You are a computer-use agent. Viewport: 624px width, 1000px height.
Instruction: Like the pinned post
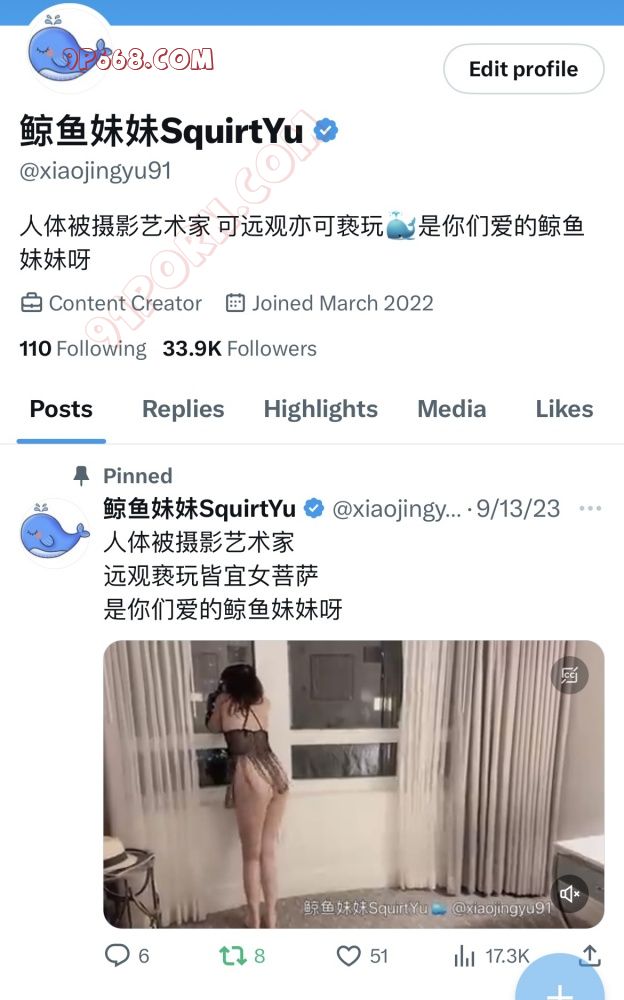point(348,956)
